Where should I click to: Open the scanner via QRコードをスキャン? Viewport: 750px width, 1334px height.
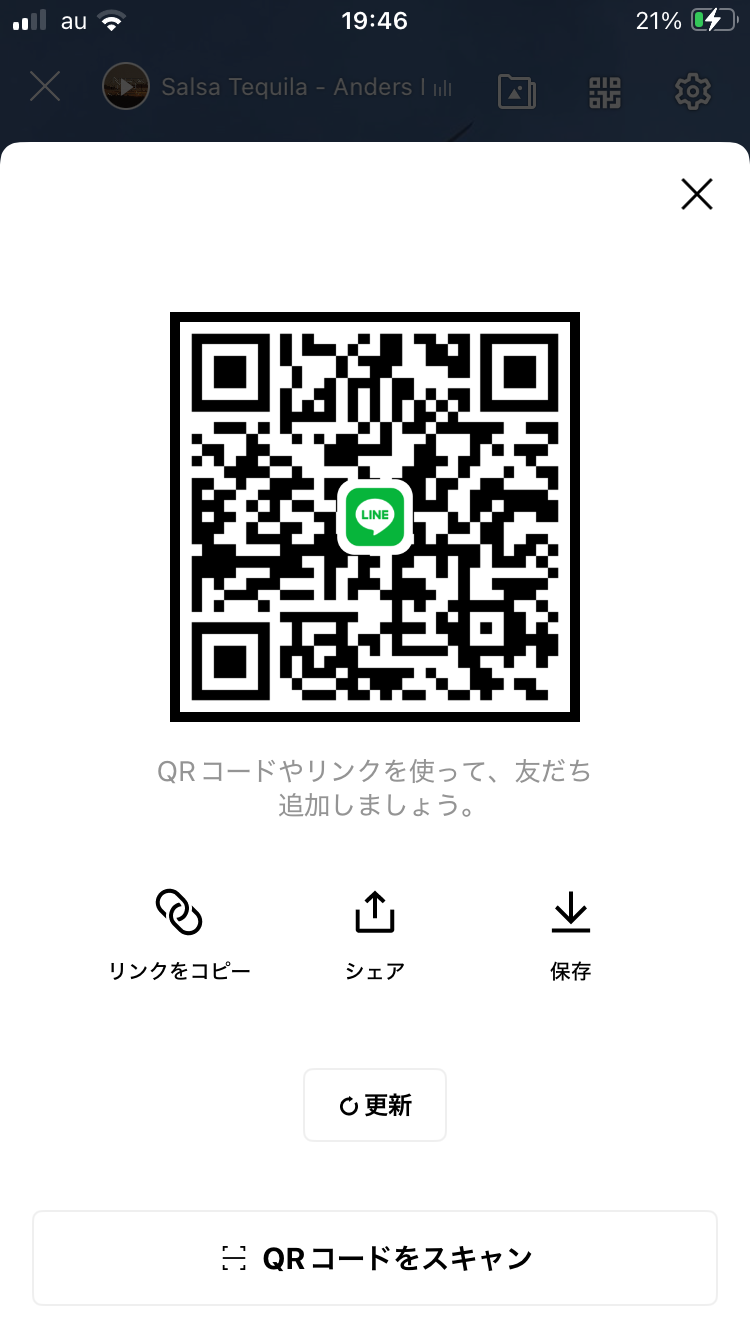375,1258
